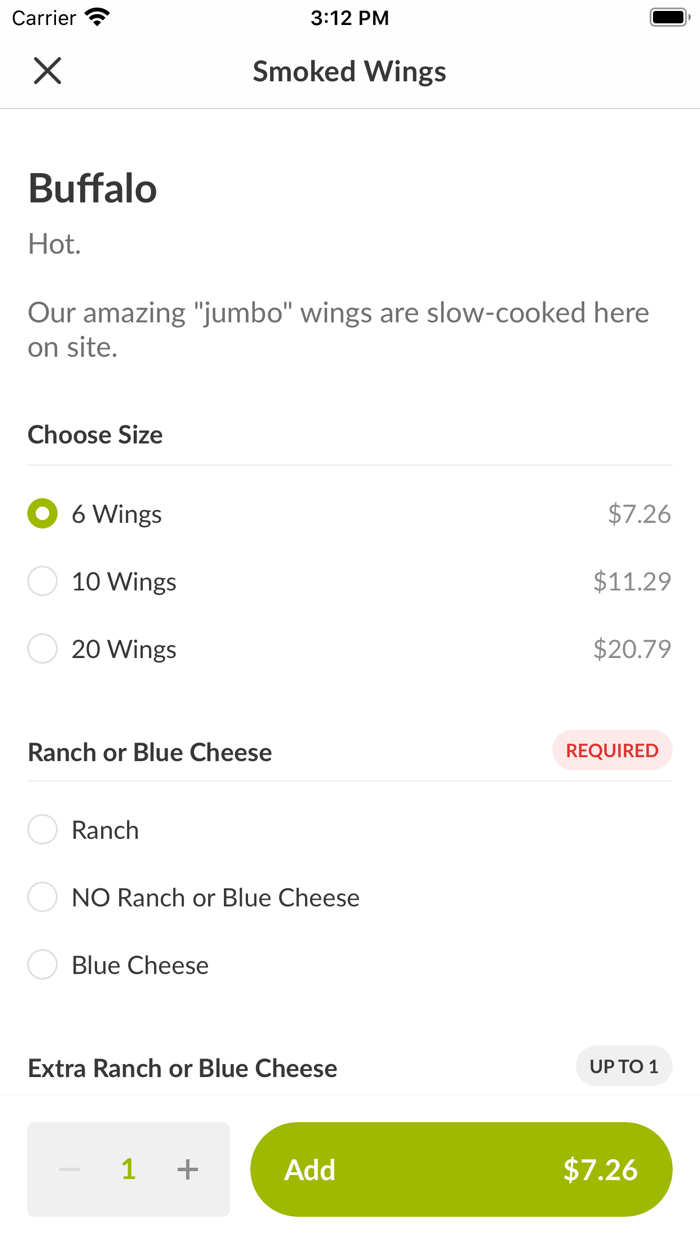Decrease quantity with the minus button
The width and height of the screenshot is (700, 1244).
pos(70,1169)
